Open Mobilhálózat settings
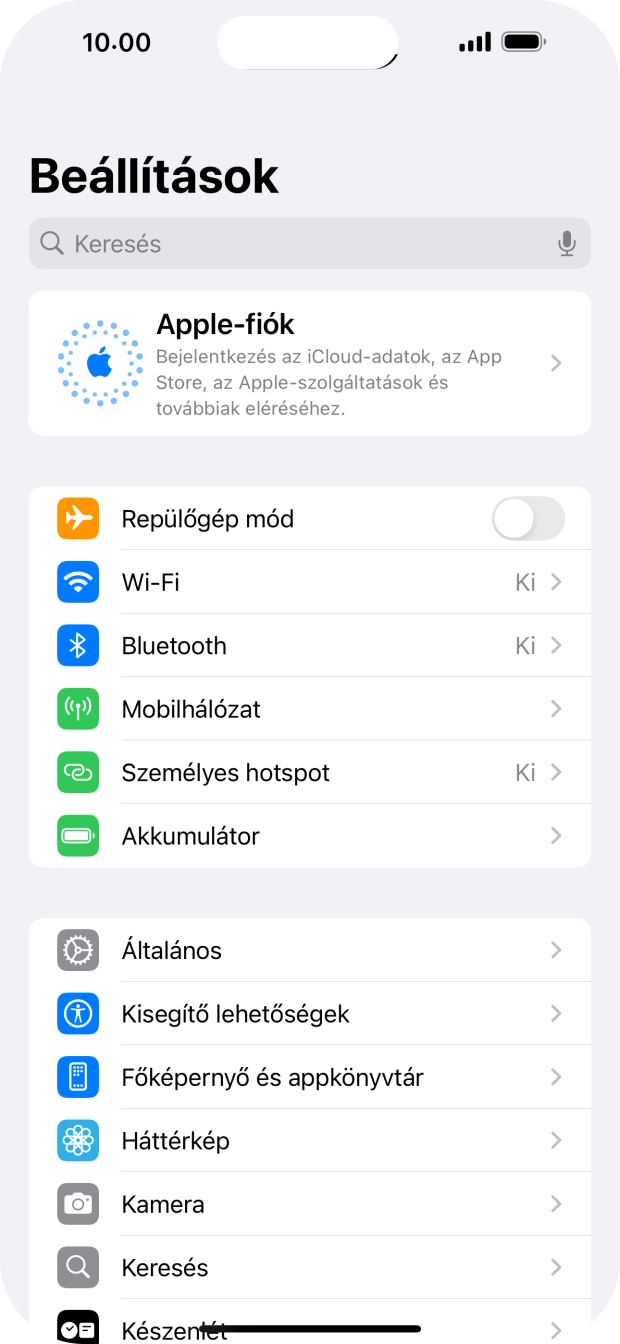This screenshot has width=620, height=1344. pyautogui.click(x=310, y=709)
